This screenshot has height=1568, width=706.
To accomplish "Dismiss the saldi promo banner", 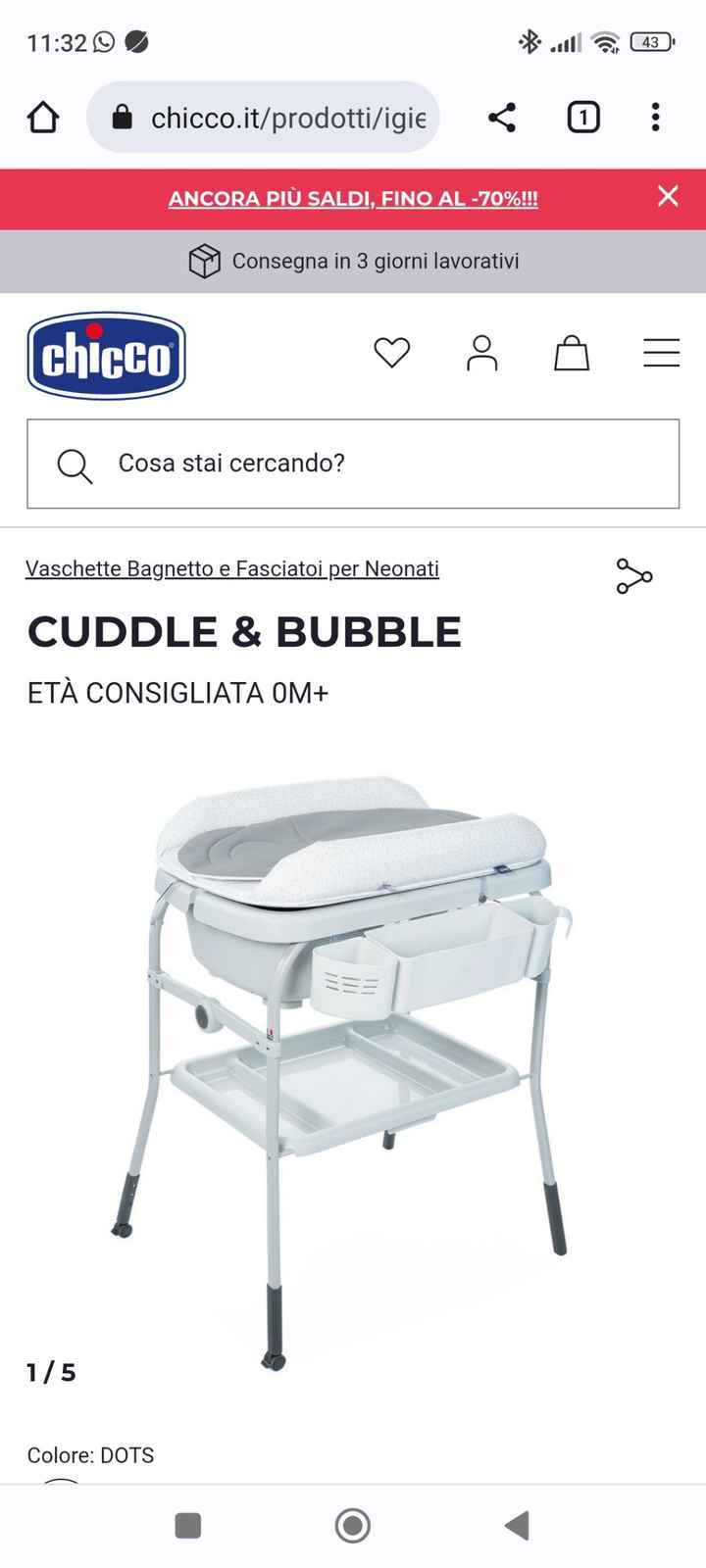I will click(668, 196).
